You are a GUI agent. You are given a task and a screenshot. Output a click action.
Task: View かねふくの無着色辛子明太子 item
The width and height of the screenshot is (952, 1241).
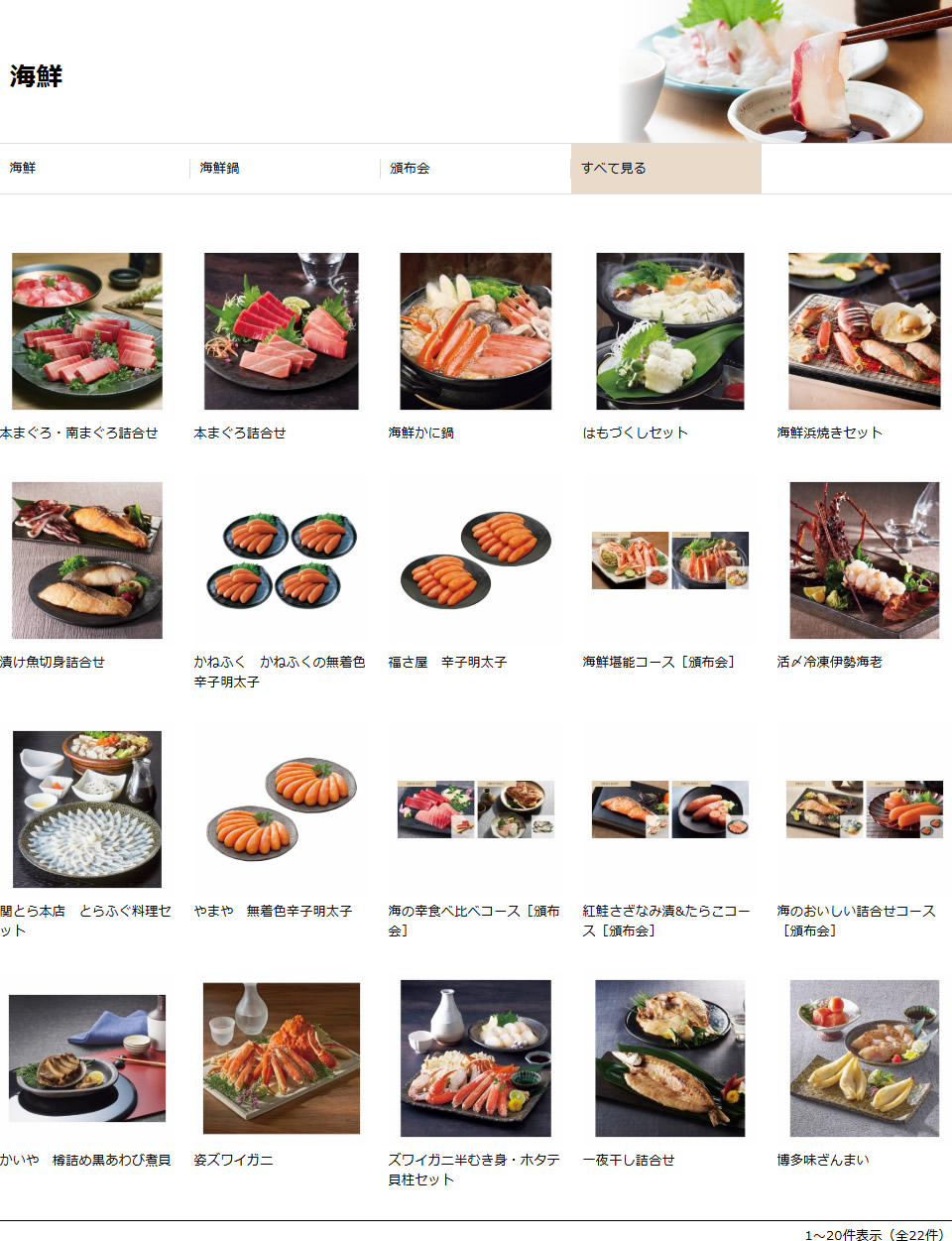(x=282, y=560)
